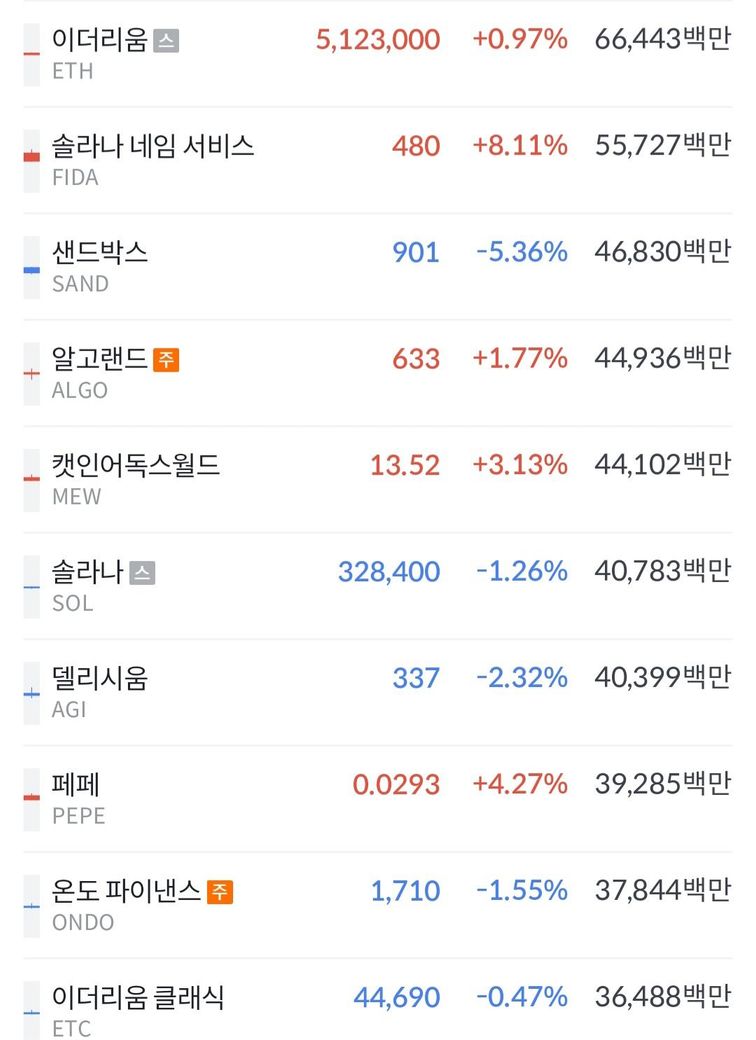Select the 샌드박스 SAND coin
Viewport: 756px width, 1040px height.
coord(100,253)
